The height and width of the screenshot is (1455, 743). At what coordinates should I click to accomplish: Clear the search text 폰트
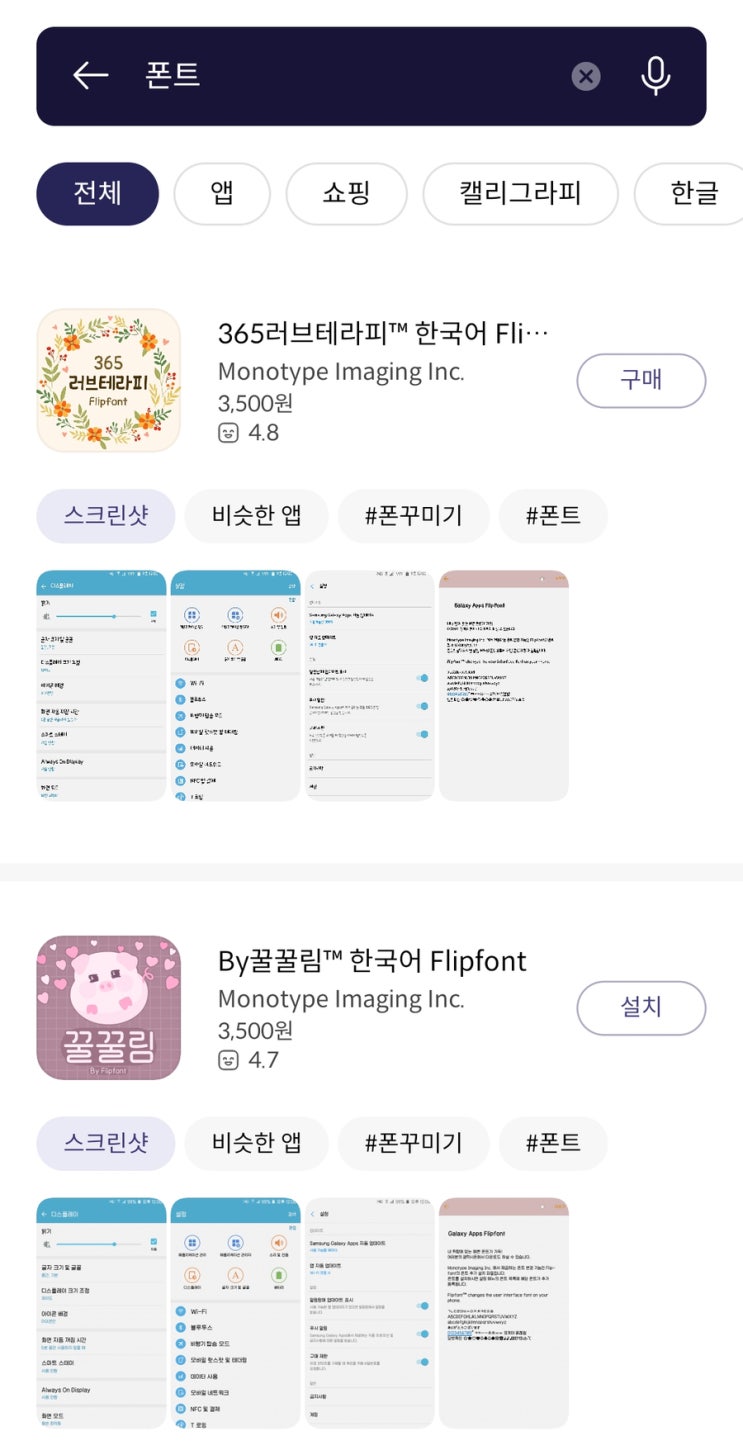[587, 76]
